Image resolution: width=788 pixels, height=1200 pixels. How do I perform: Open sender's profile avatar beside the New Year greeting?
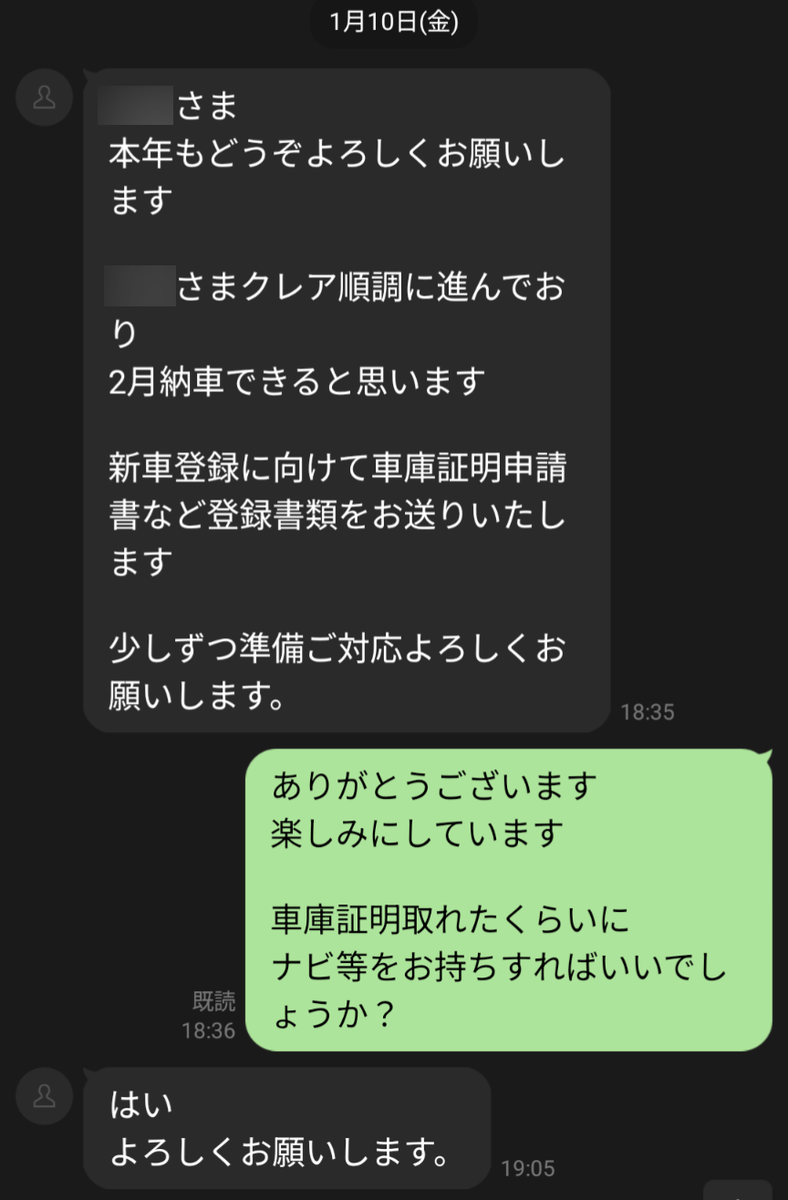click(x=44, y=97)
